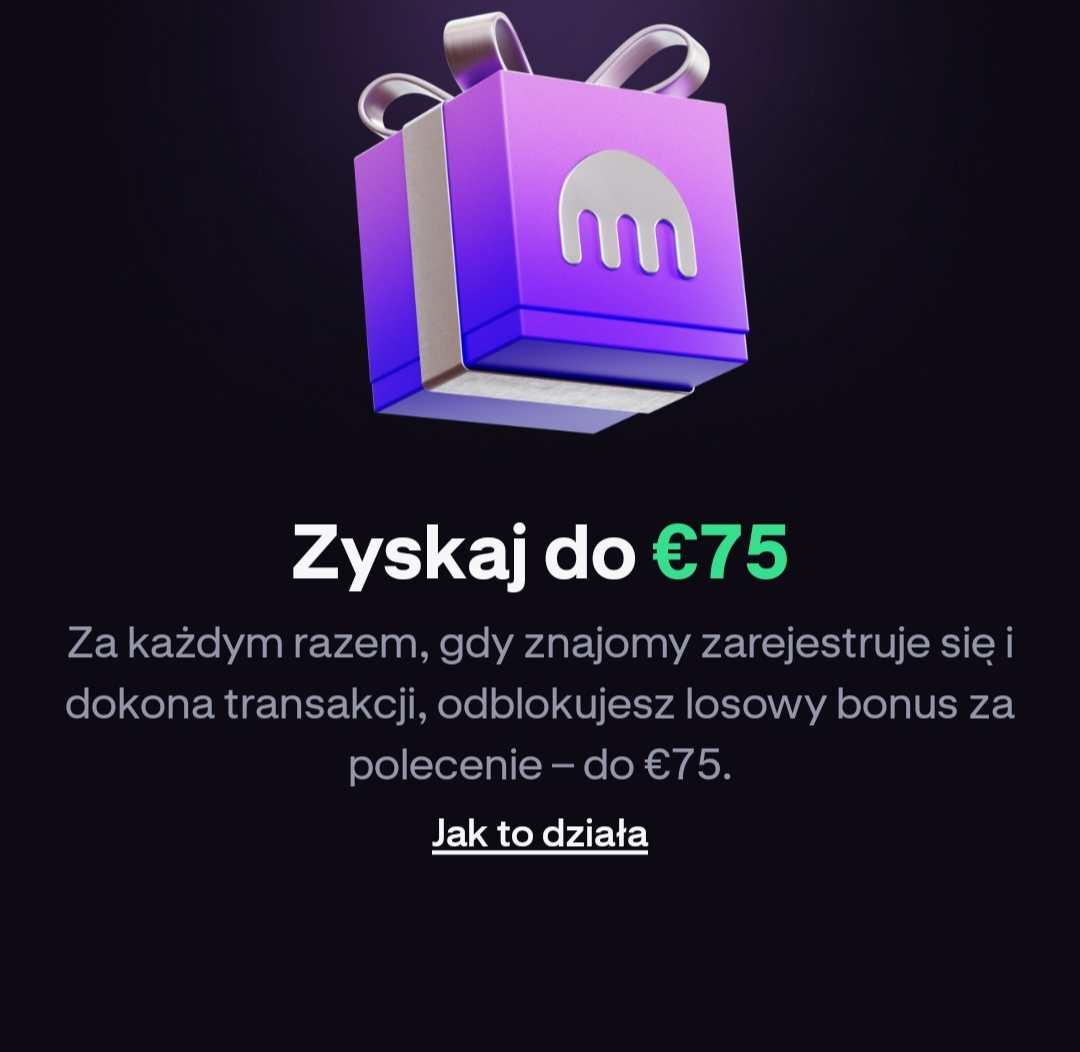This screenshot has width=1080, height=1052.
Task: Open the 'Jak to działa' link
Action: (540, 833)
